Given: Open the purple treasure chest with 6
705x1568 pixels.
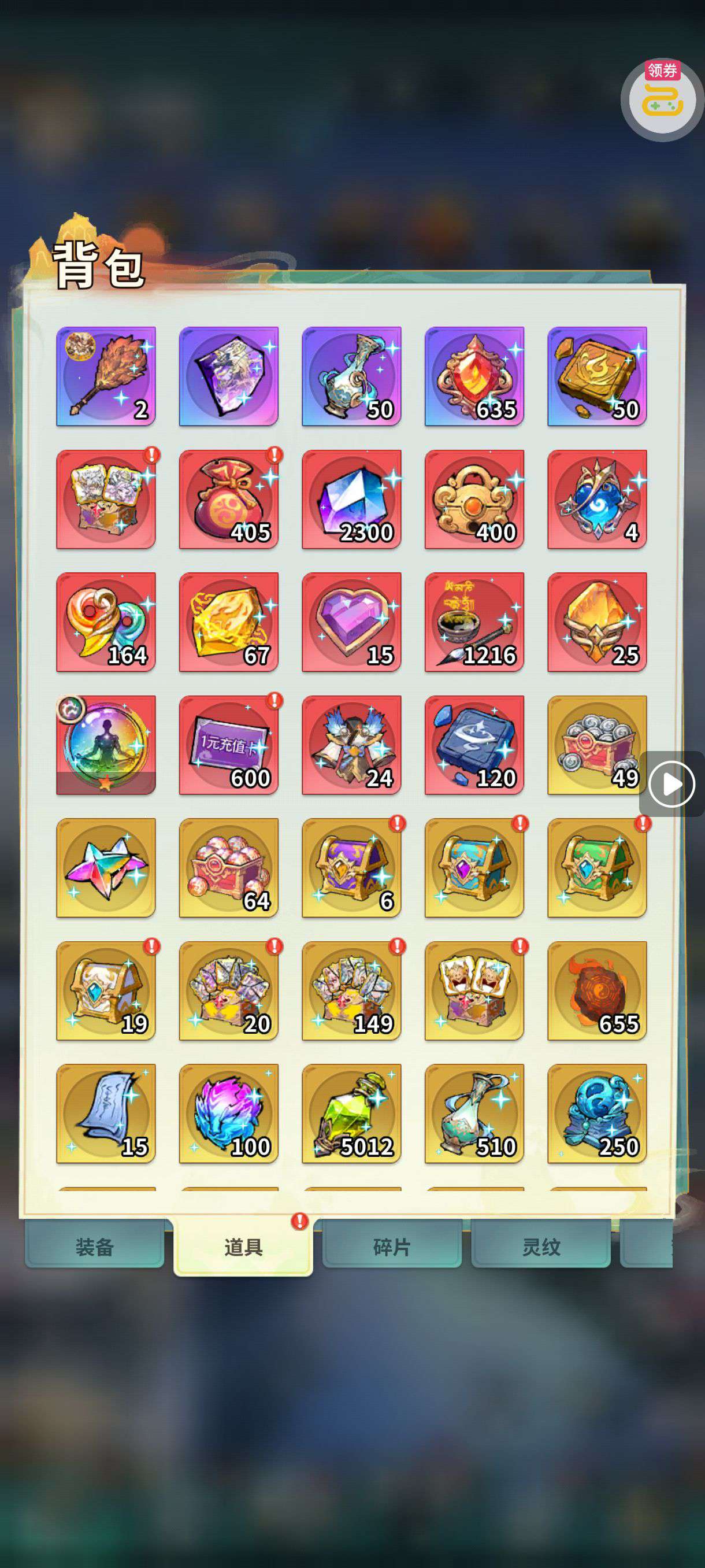Looking at the screenshot, I should click(x=351, y=868).
